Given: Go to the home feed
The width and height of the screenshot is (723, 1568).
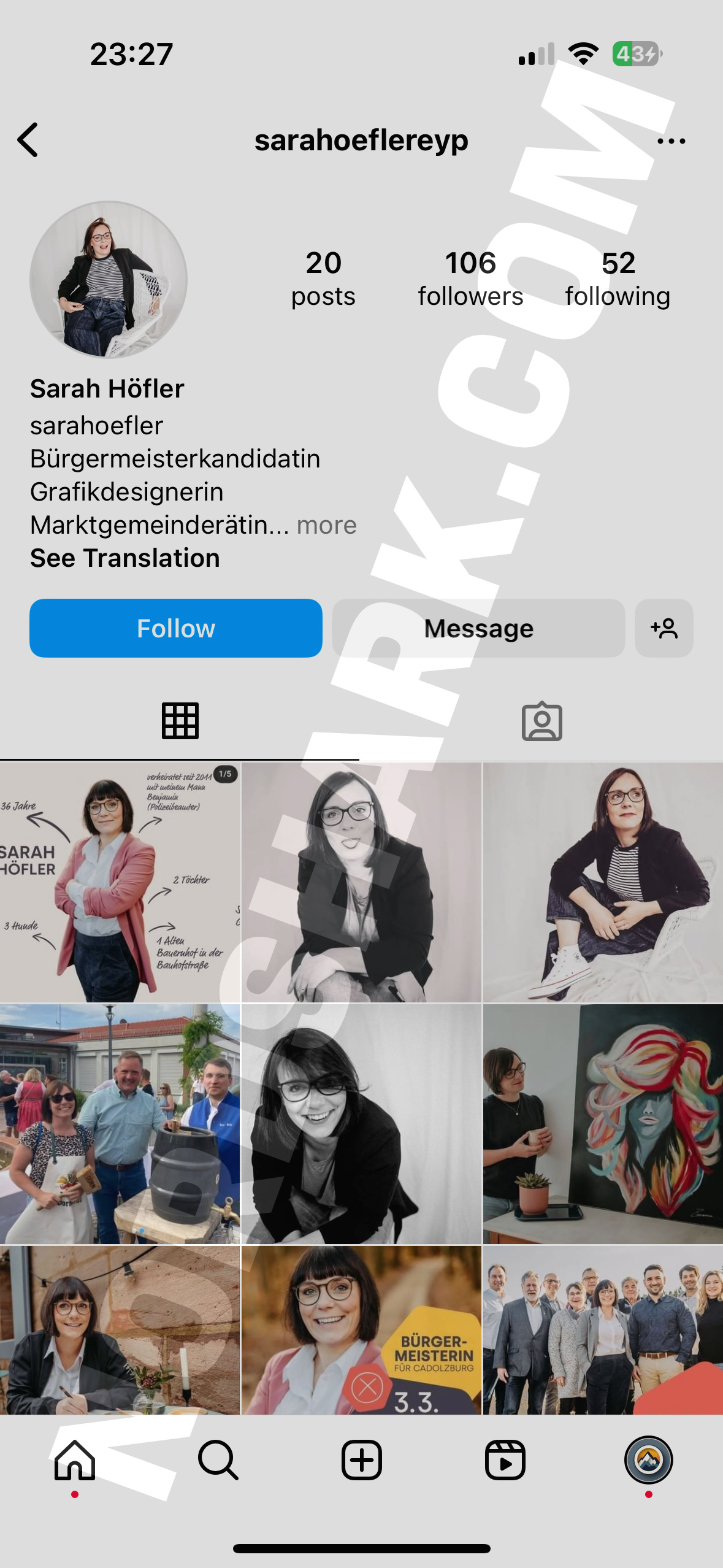Looking at the screenshot, I should click(x=75, y=1460).
